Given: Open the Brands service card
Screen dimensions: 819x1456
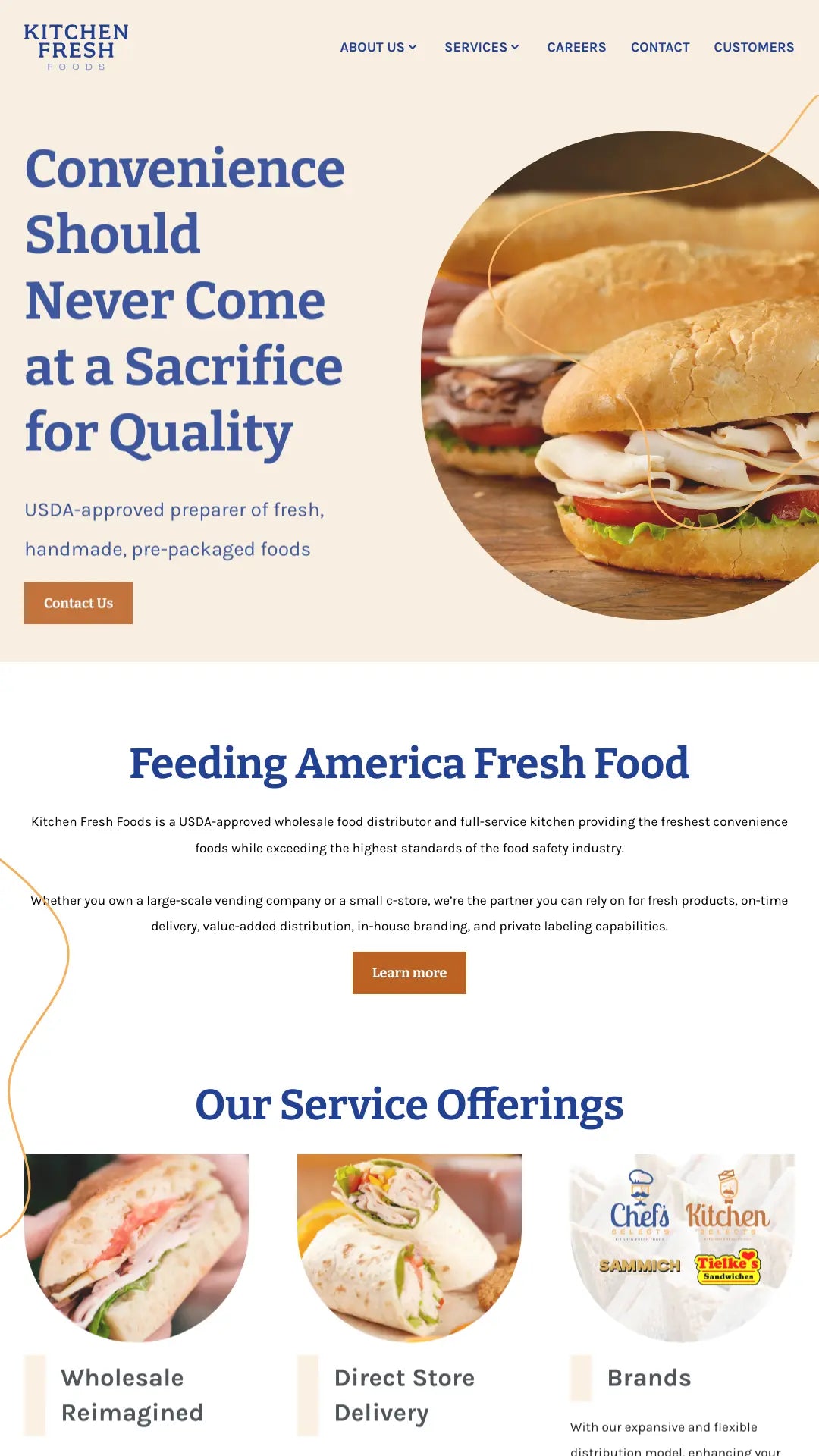Looking at the screenshot, I should (x=649, y=1377).
